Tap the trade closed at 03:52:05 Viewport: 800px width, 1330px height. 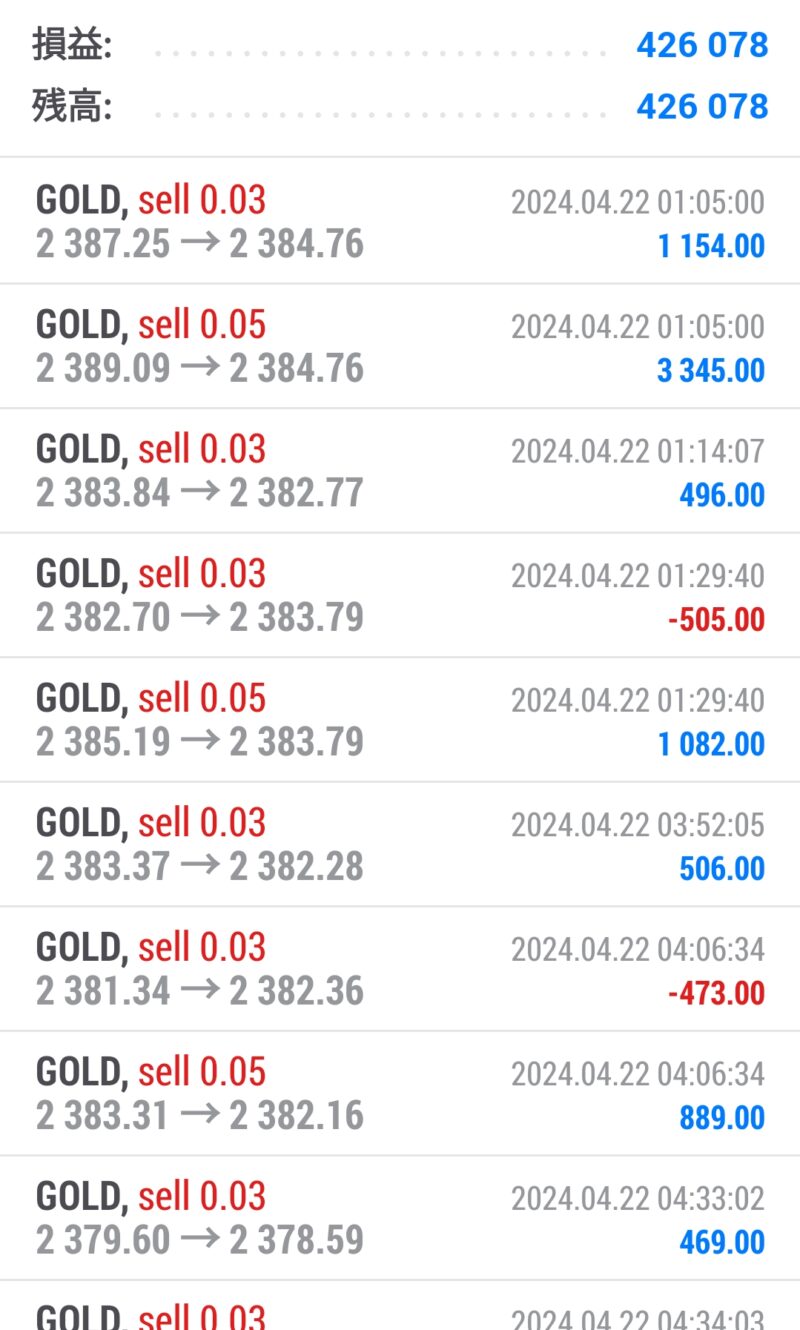pos(400,845)
